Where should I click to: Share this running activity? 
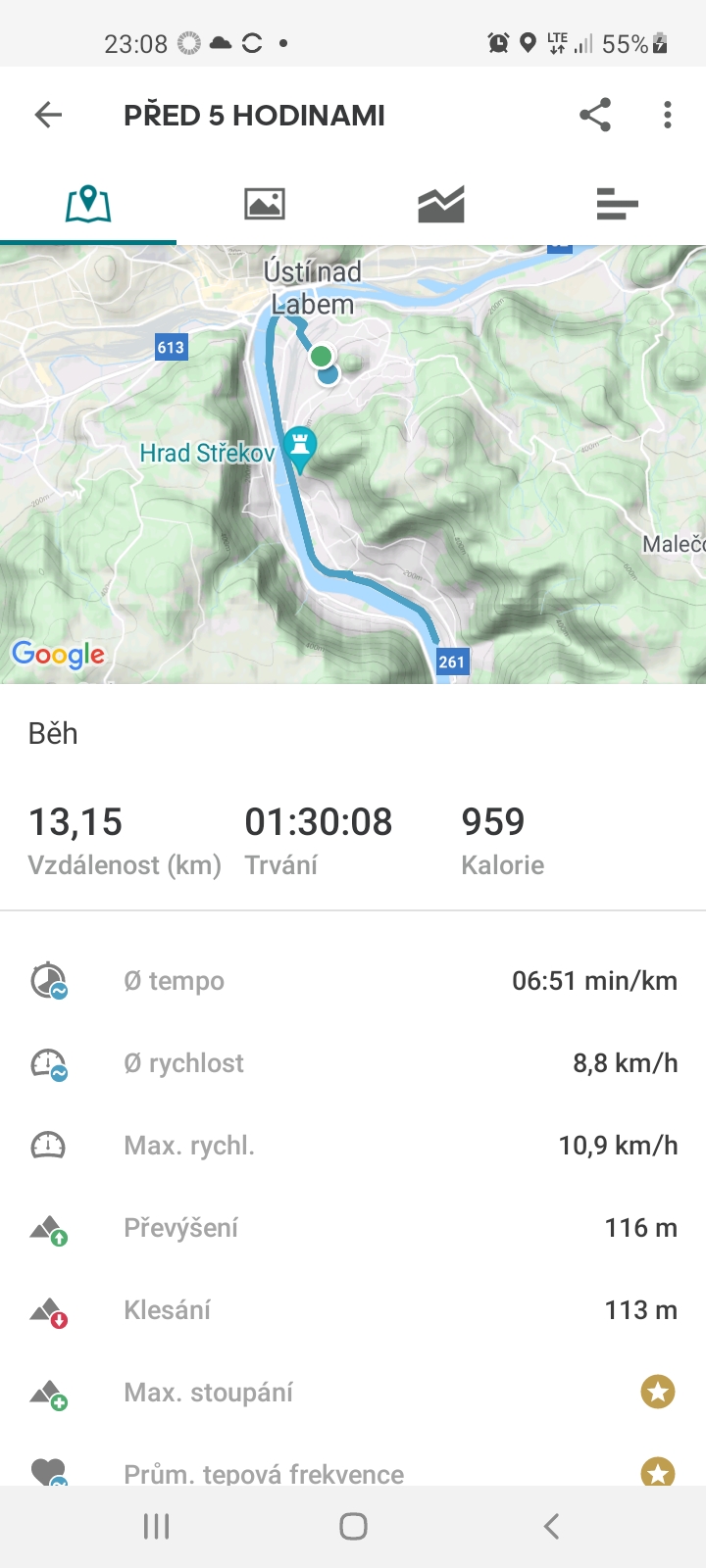click(x=595, y=115)
